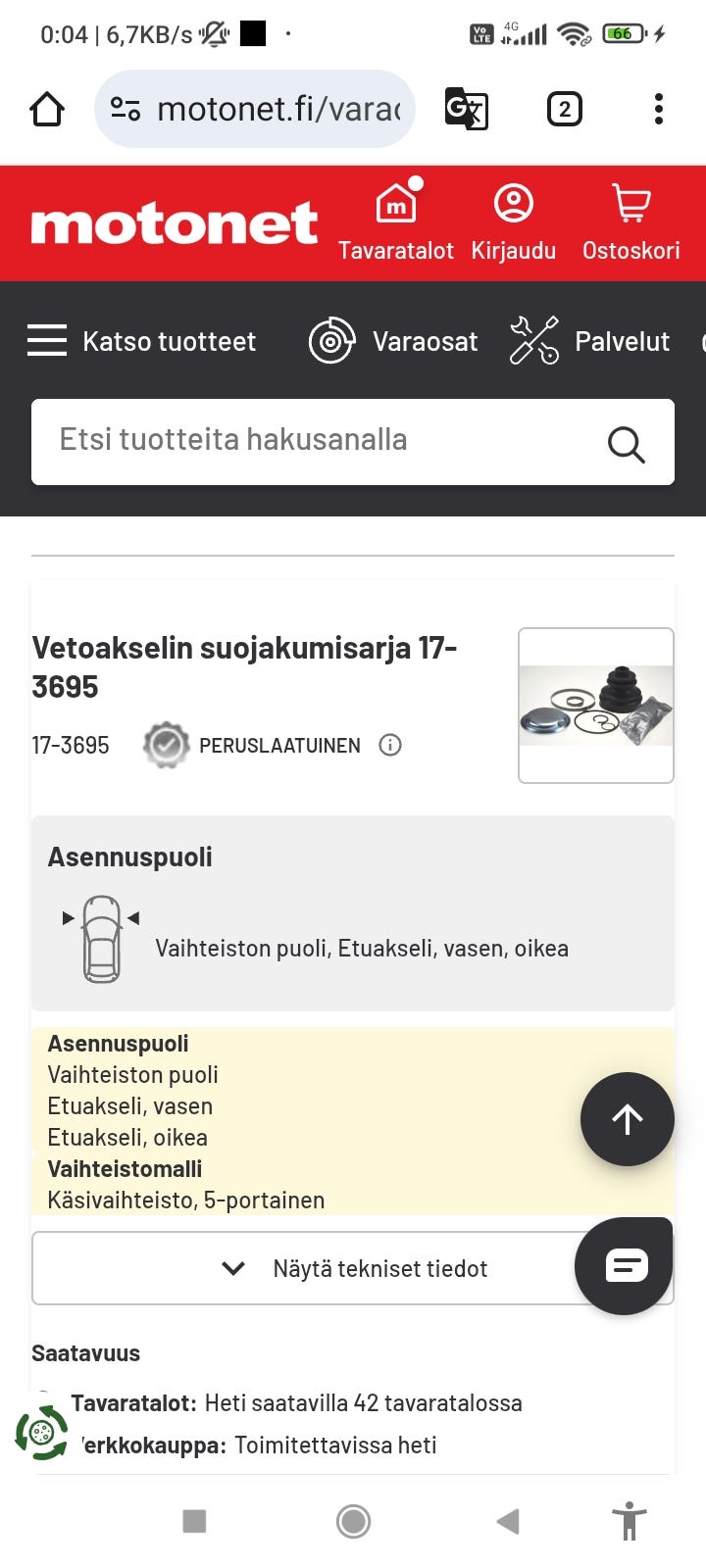This screenshot has height=1568, width=706.
Task: Tap the chat bubble icon
Action: pos(625,1265)
